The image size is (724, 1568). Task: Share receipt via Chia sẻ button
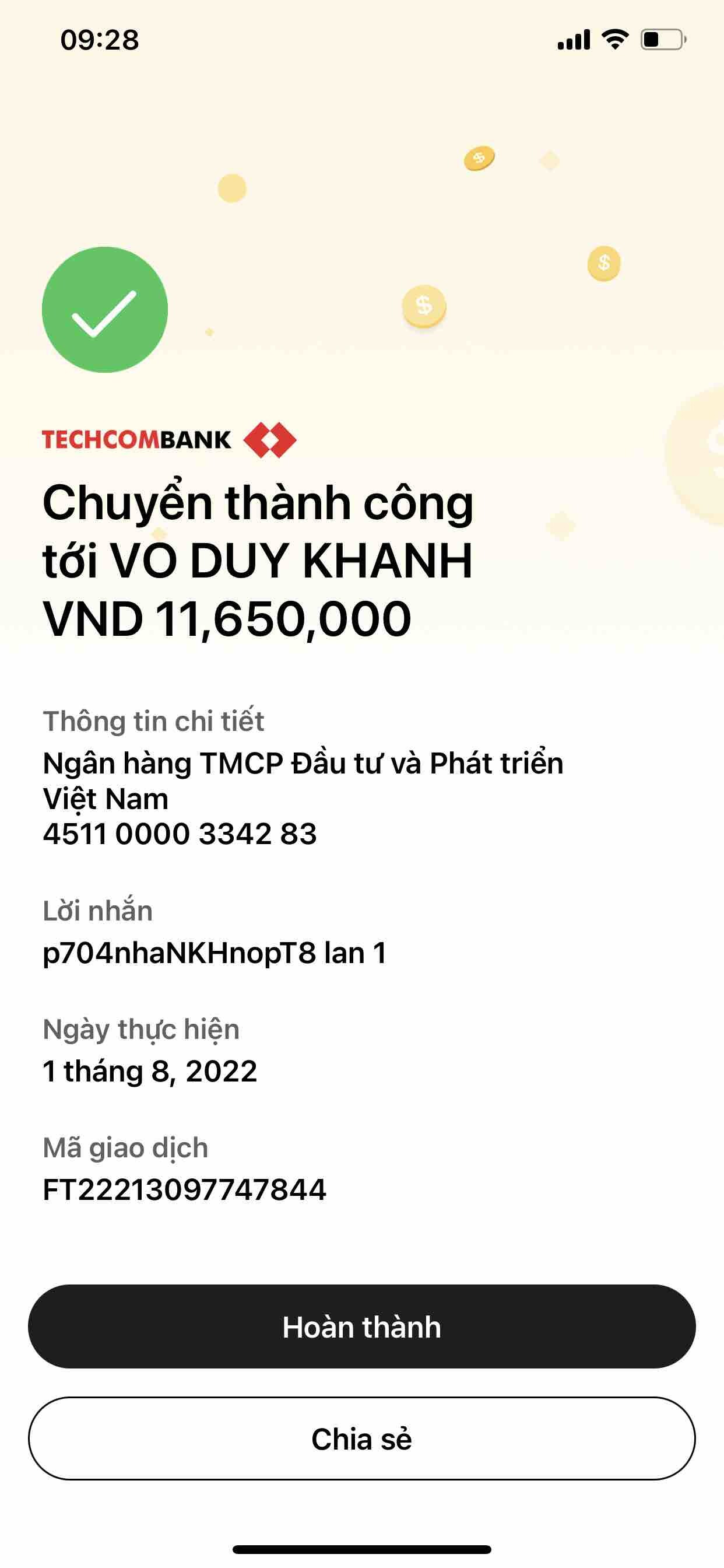[361, 1438]
